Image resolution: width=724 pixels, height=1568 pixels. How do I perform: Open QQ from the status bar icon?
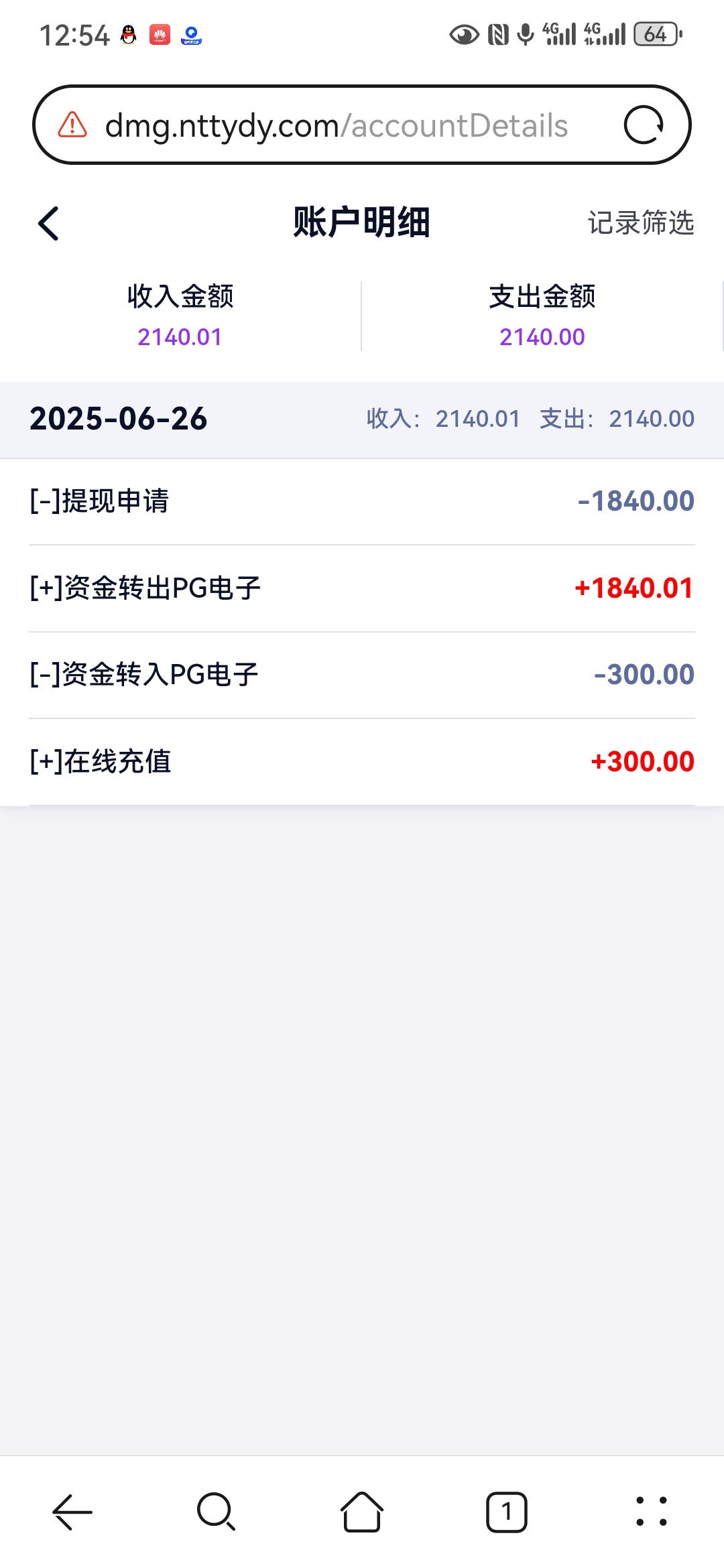pyautogui.click(x=127, y=36)
